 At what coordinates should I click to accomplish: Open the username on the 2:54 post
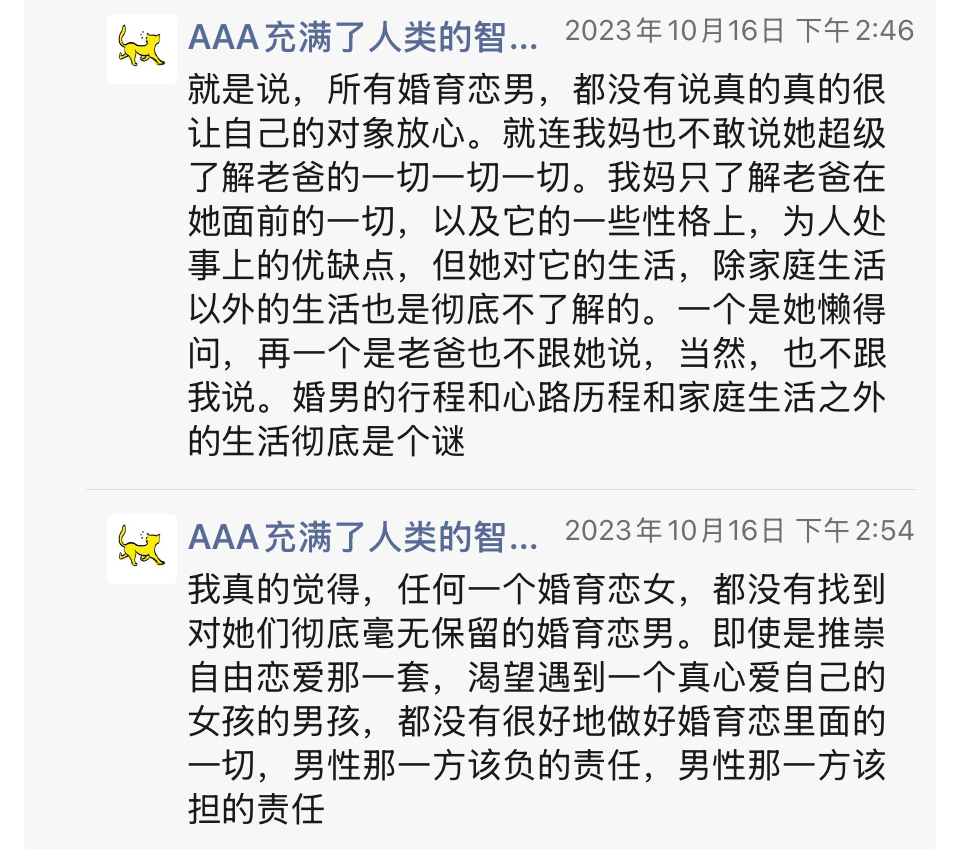pos(362,538)
